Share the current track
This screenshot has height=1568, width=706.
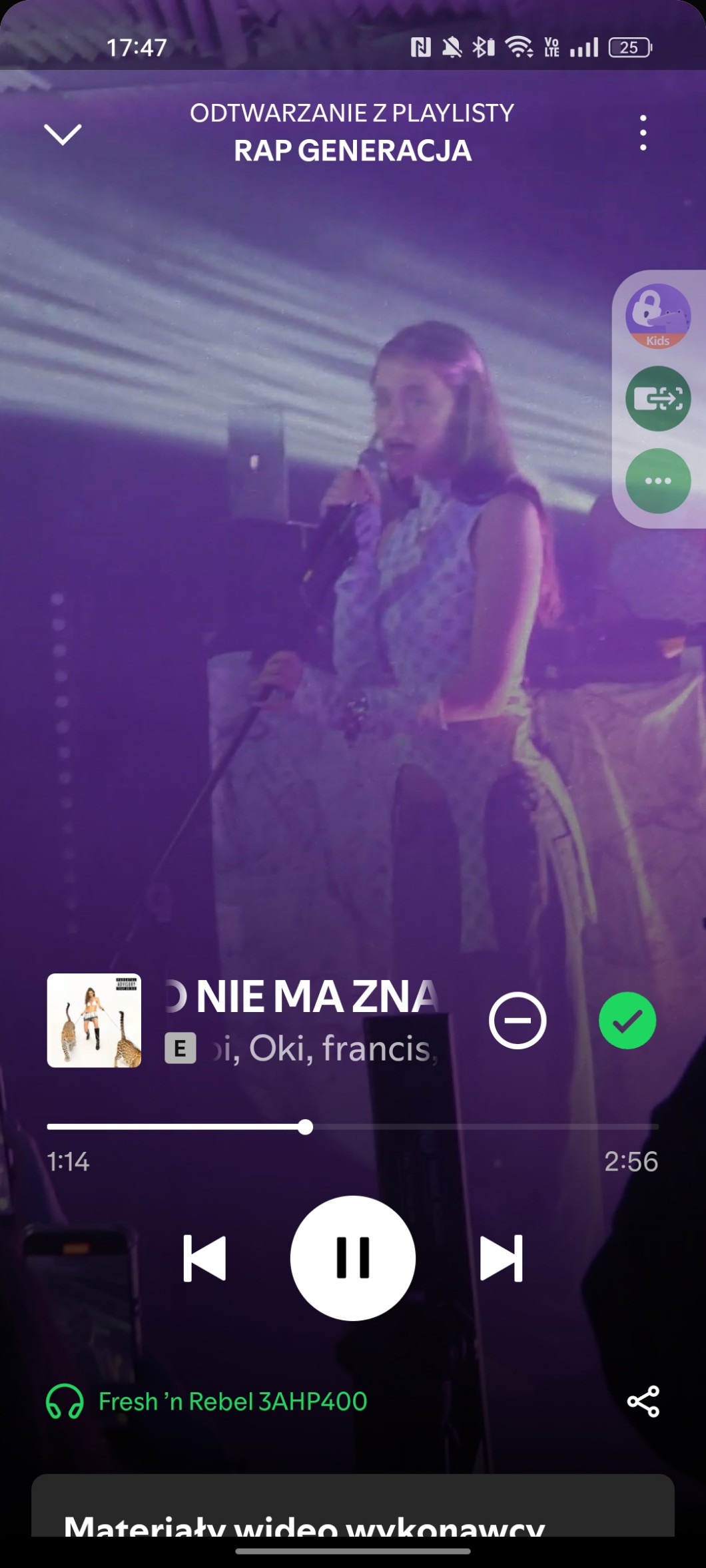coord(643,1402)
